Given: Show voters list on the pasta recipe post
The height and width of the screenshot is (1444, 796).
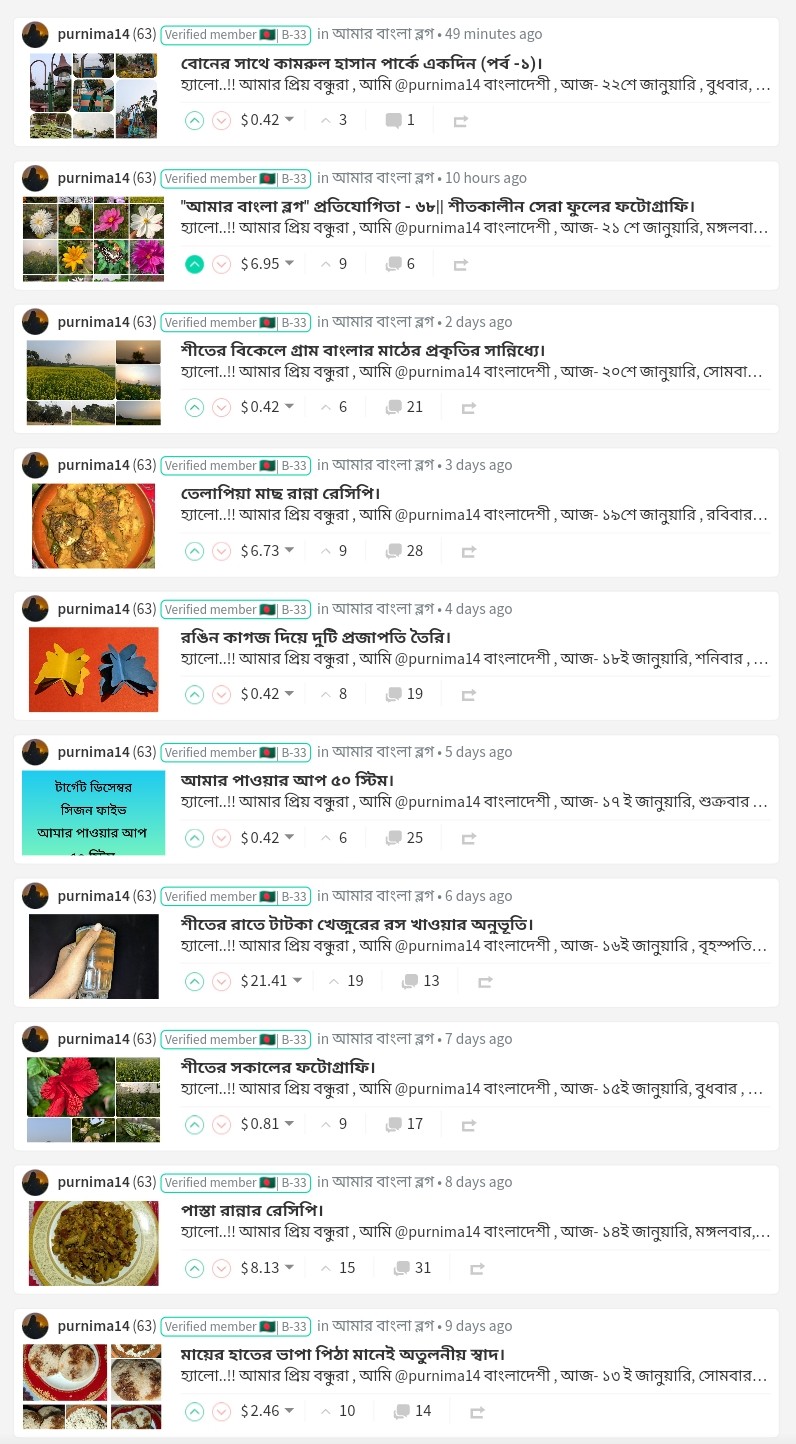Looking at the screenshot, I should [x=338, y=1267].
